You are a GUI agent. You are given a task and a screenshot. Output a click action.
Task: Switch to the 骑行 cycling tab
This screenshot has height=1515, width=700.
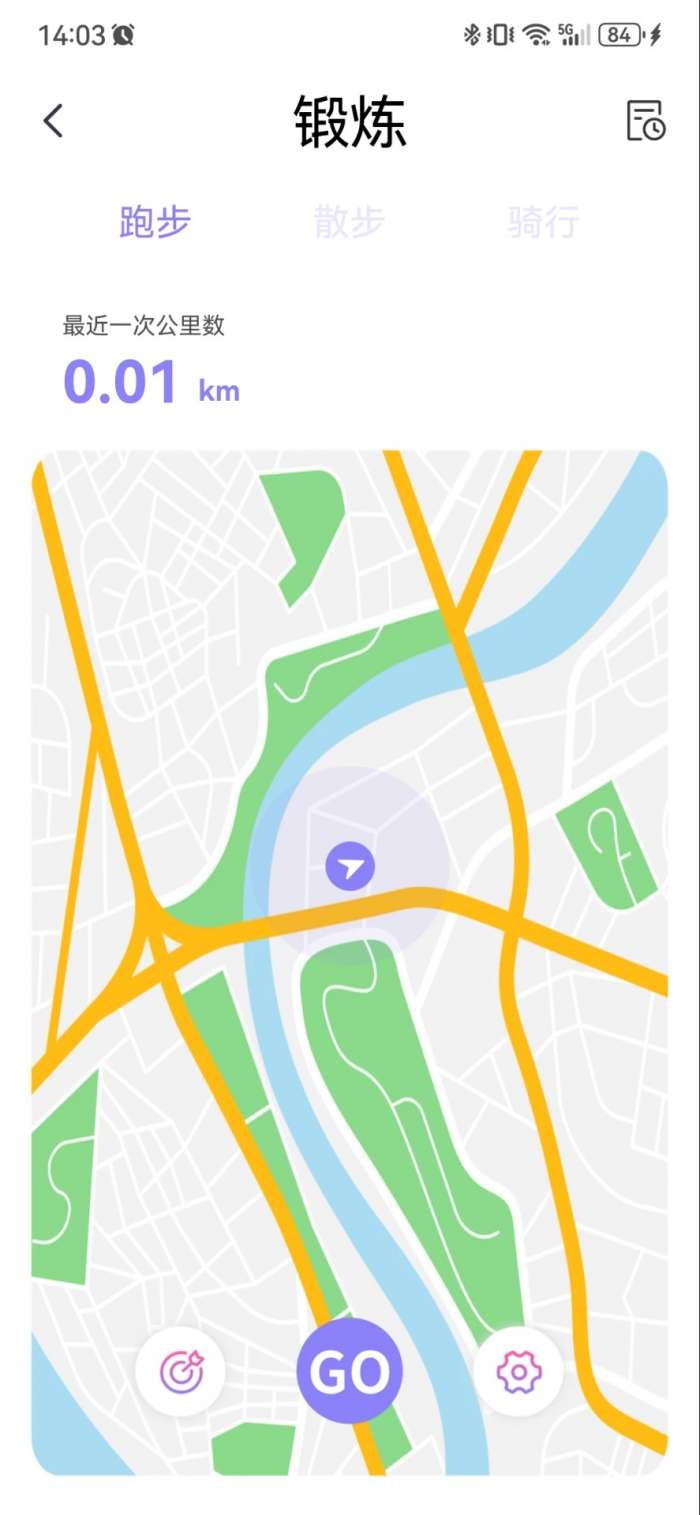click(543, 222)
